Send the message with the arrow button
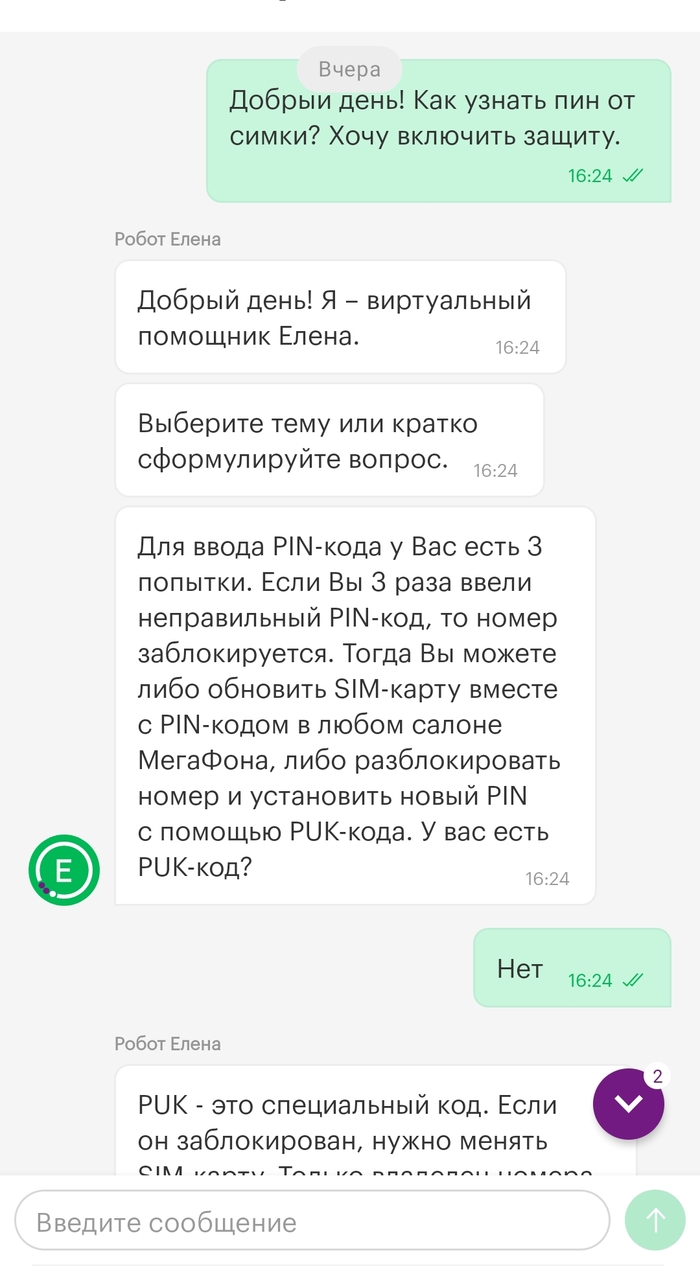The height and width of the screenshot is (1268, 700). [x=655, y=1220]
